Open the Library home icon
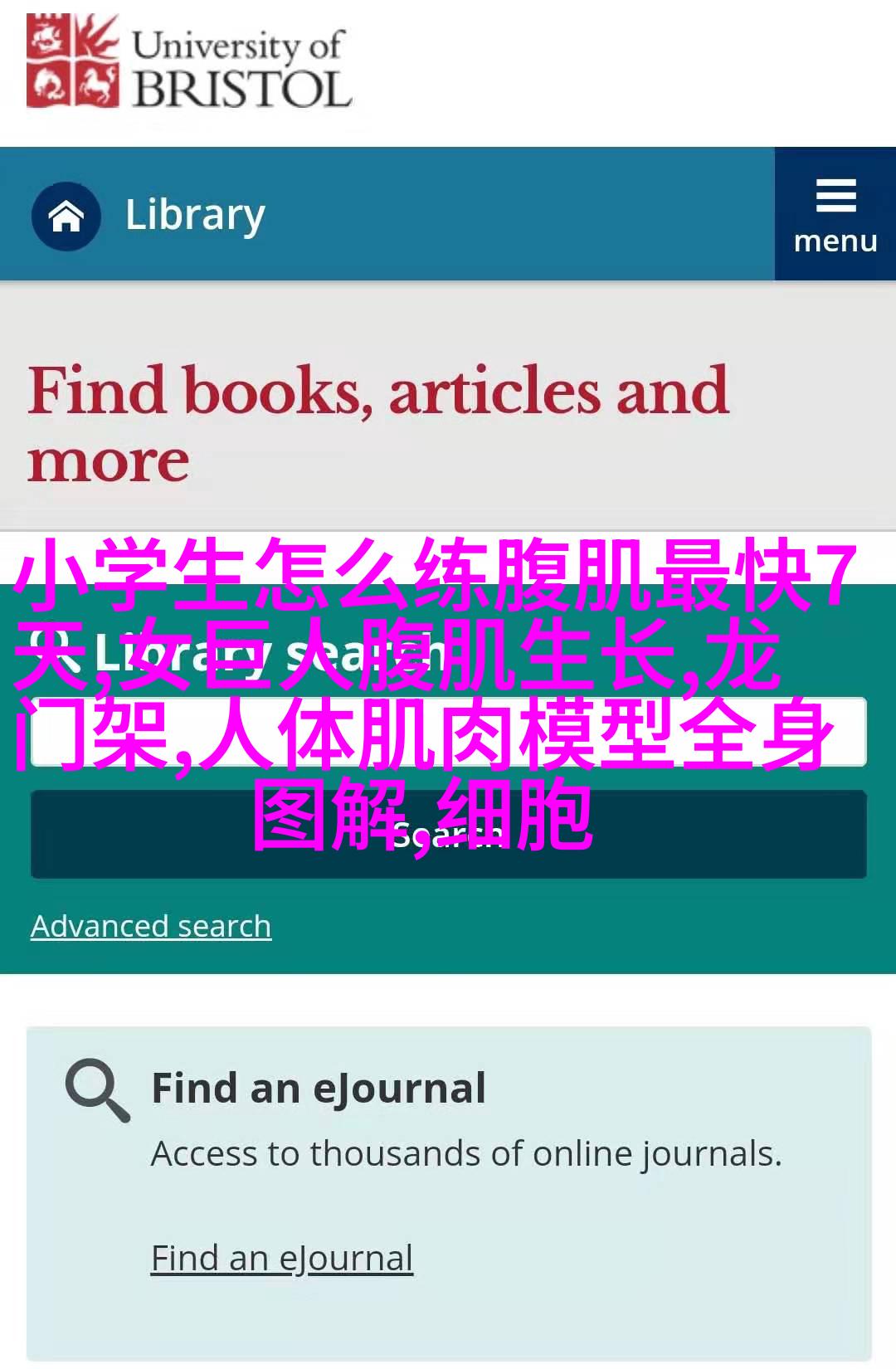 66,217
